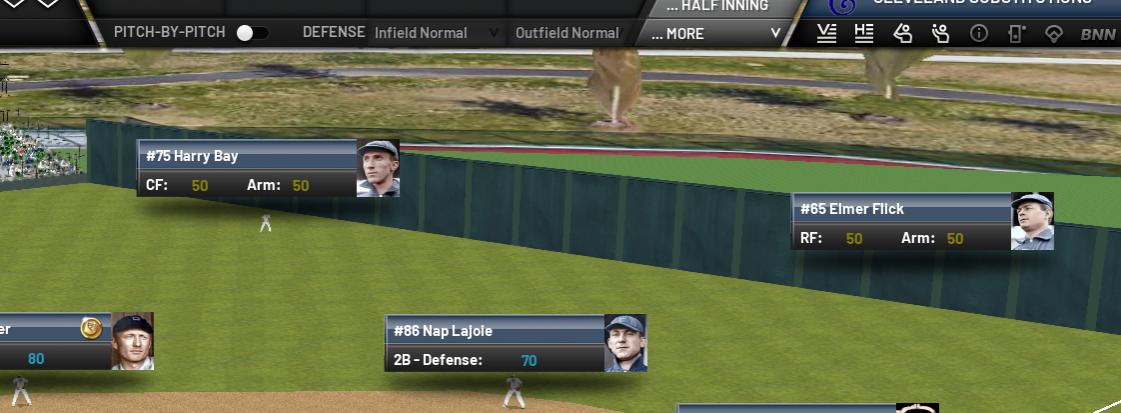Select the Half Inning option

pyautogui.click(x=716, y=6)
